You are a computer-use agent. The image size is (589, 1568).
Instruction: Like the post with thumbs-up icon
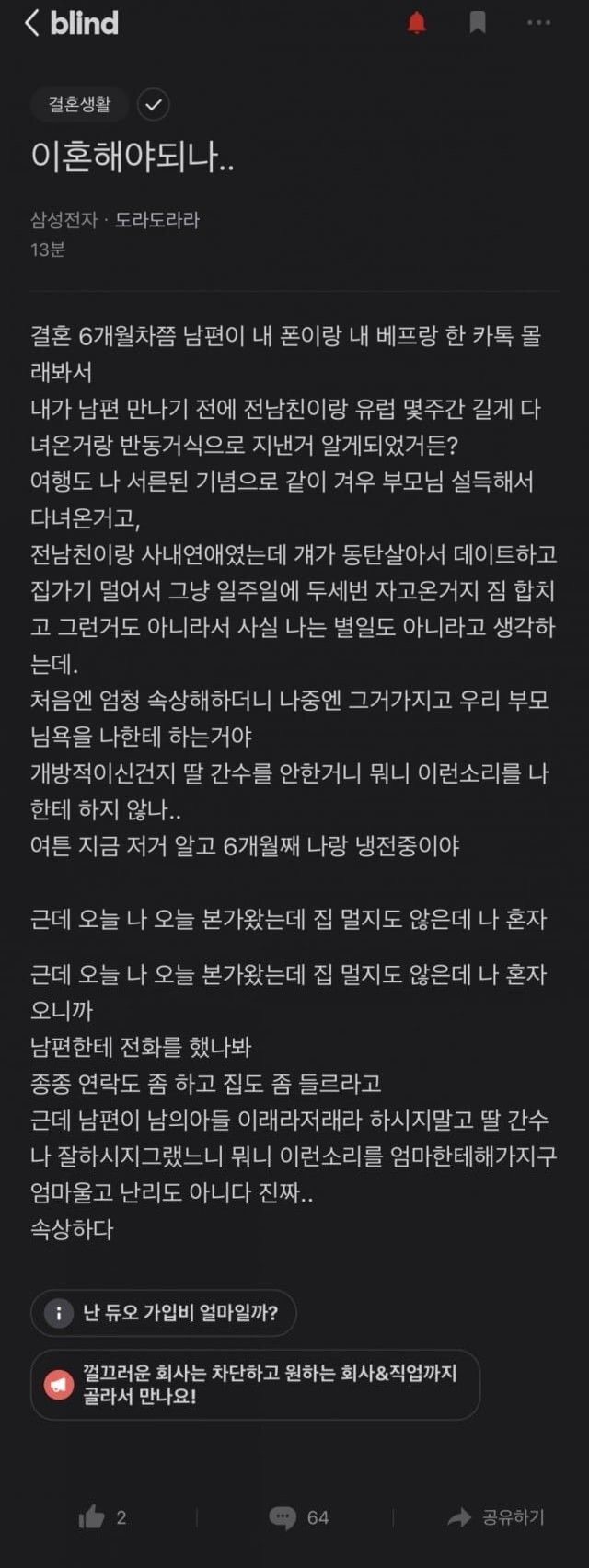(92, 1517)
